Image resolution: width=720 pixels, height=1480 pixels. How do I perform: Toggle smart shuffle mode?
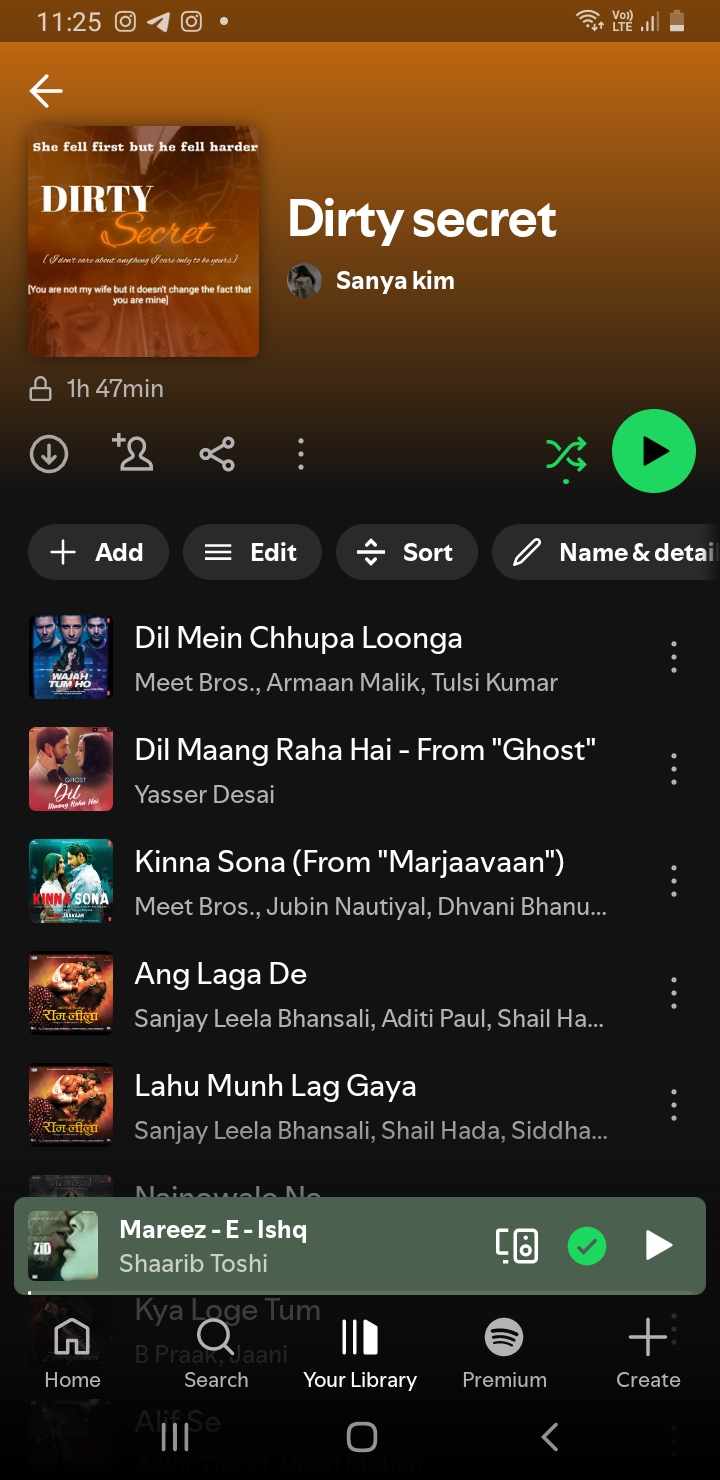[566, 454]
